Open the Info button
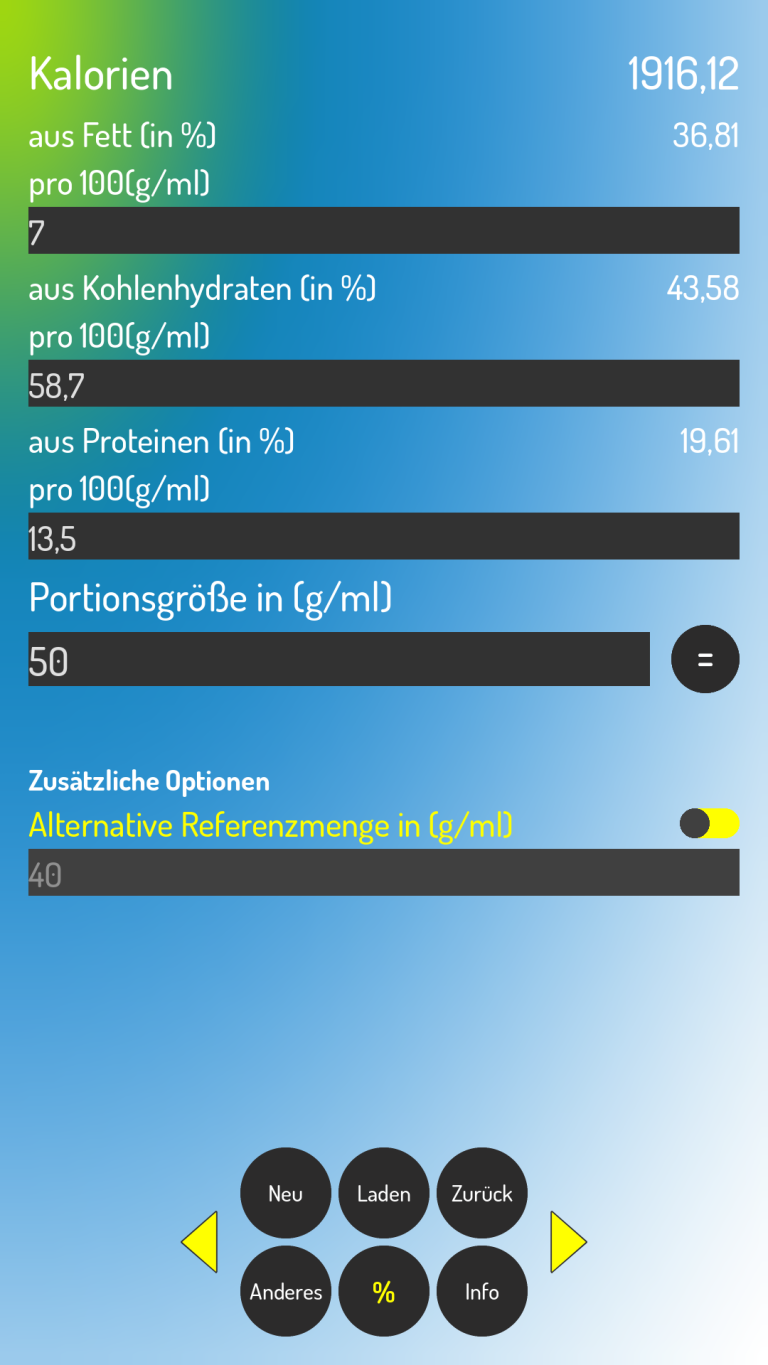 pos(482,1291)
